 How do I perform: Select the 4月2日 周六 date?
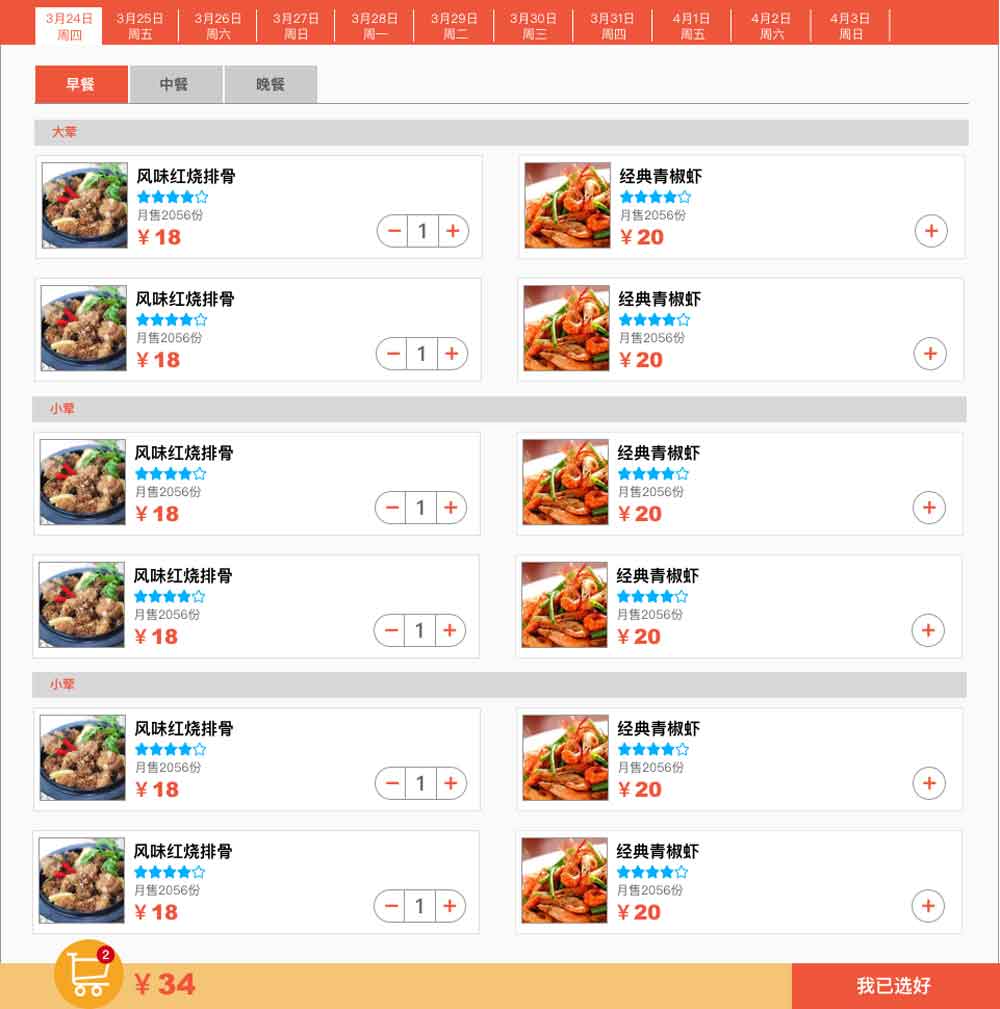pyautogui.click(x=771, y=26)
